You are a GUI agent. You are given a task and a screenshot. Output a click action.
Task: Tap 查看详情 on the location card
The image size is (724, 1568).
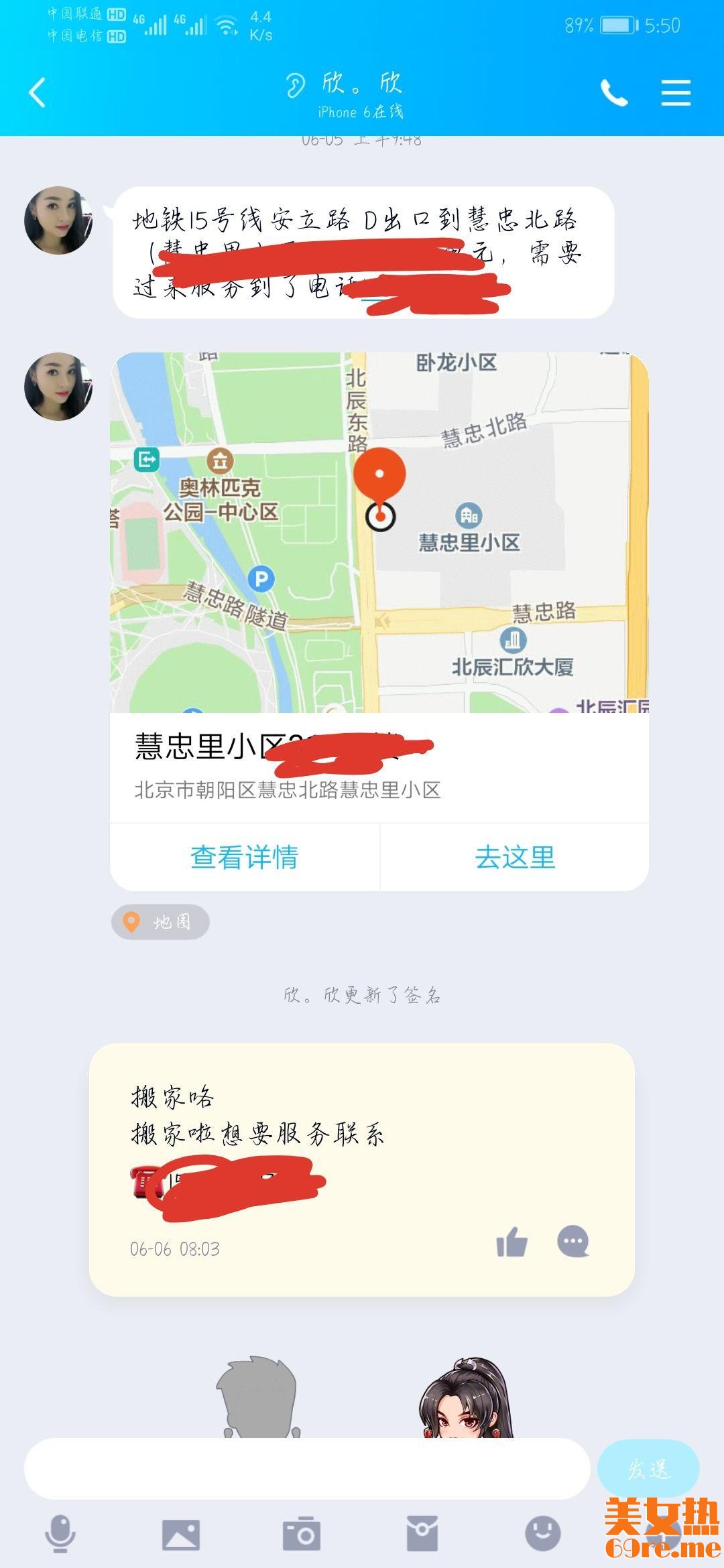click(x=244, y=857)
